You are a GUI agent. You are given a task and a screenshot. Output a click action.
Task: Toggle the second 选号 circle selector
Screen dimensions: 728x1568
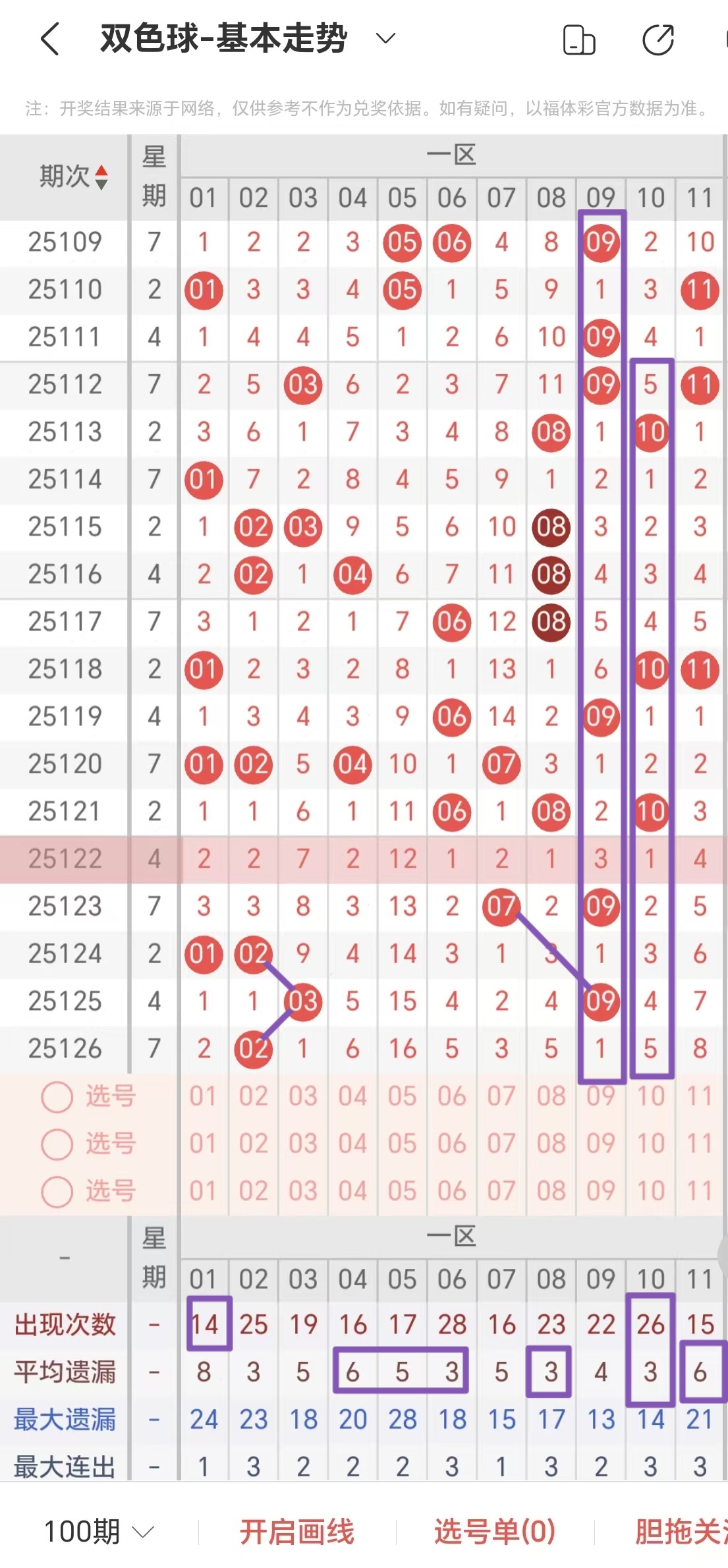pos(56,1143)
